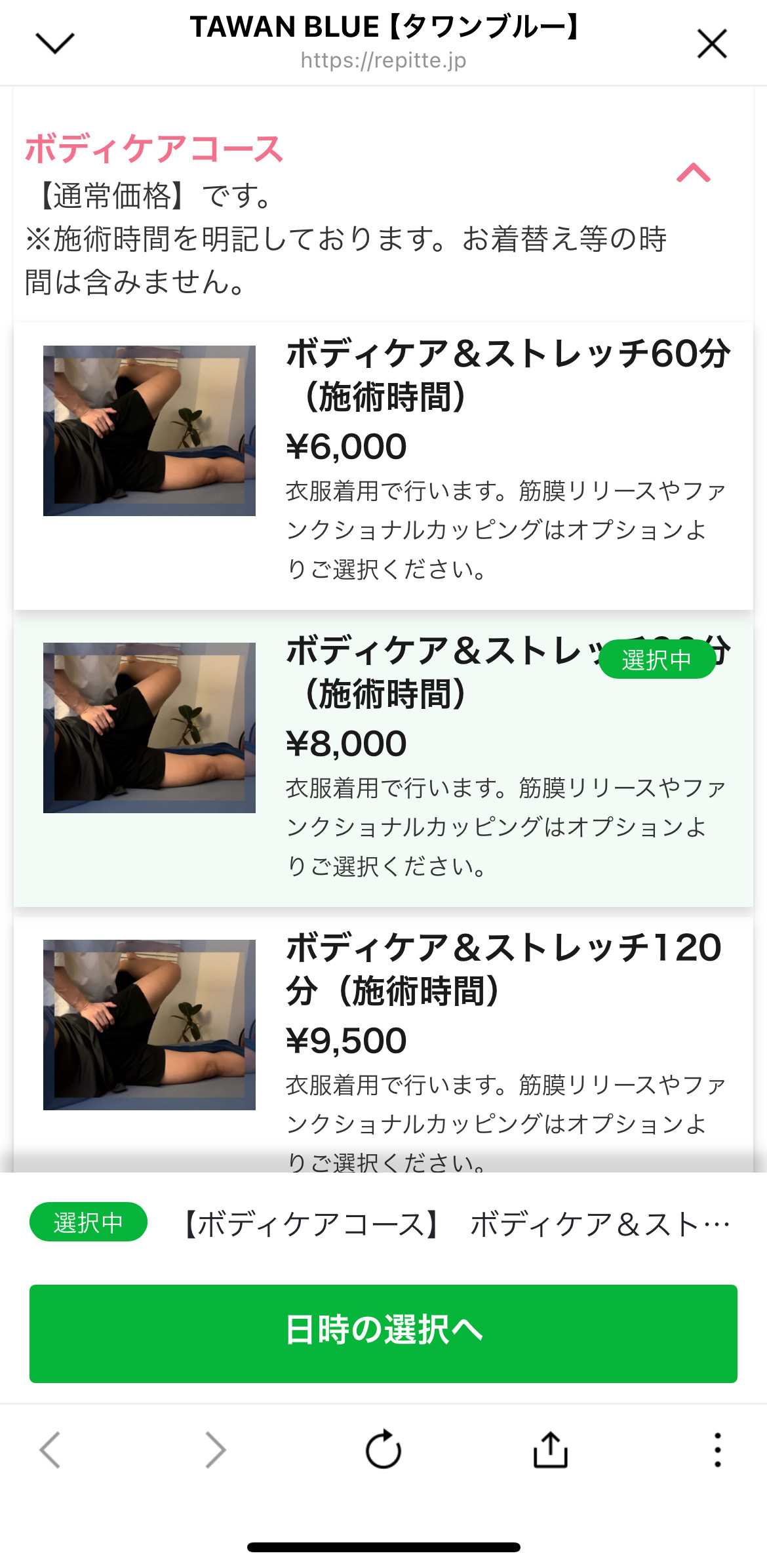
Task: Proceed with the 日時の選択へ button
Action: [x=383, y=1333]
